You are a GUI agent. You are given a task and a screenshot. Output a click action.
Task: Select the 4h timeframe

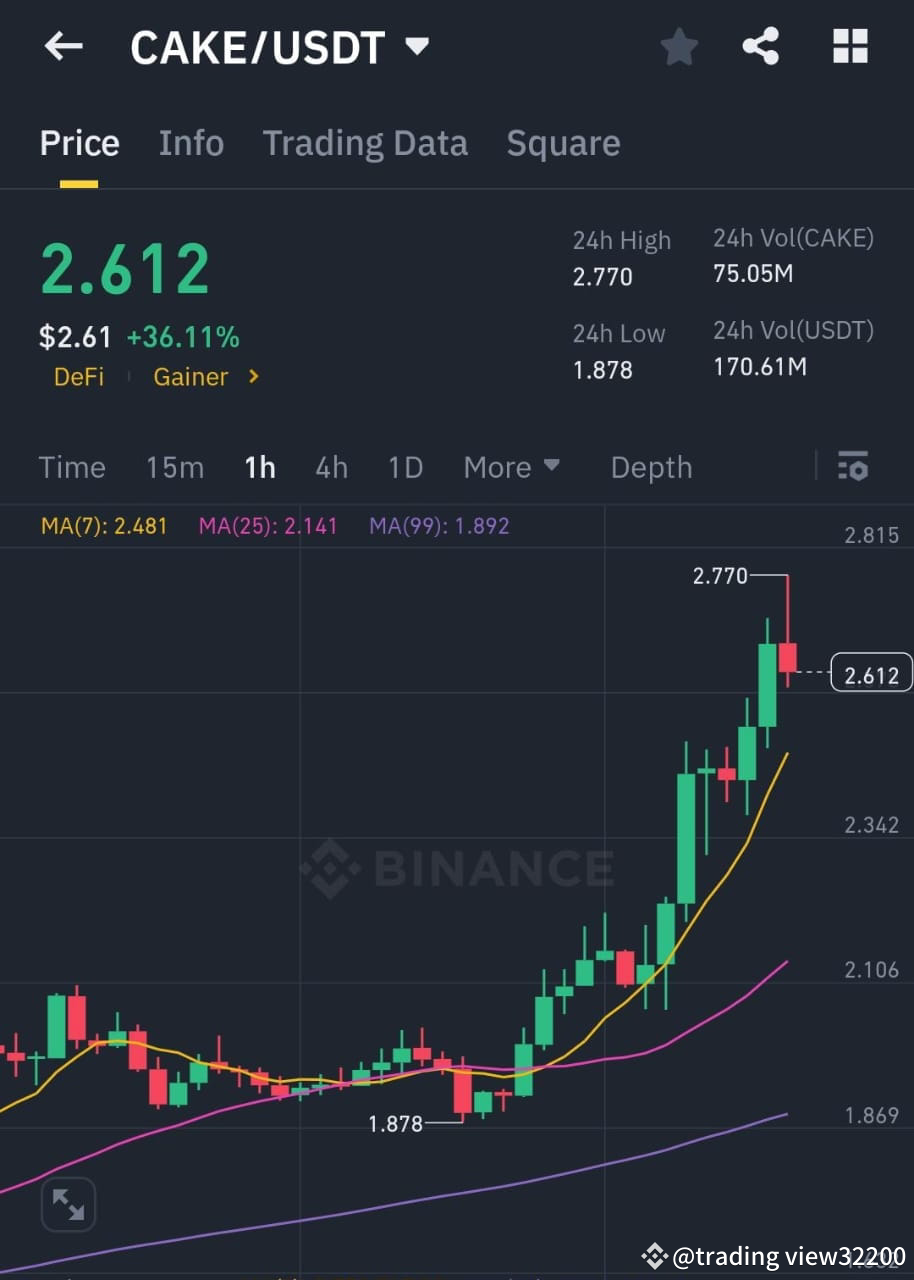tap(331, 466)
